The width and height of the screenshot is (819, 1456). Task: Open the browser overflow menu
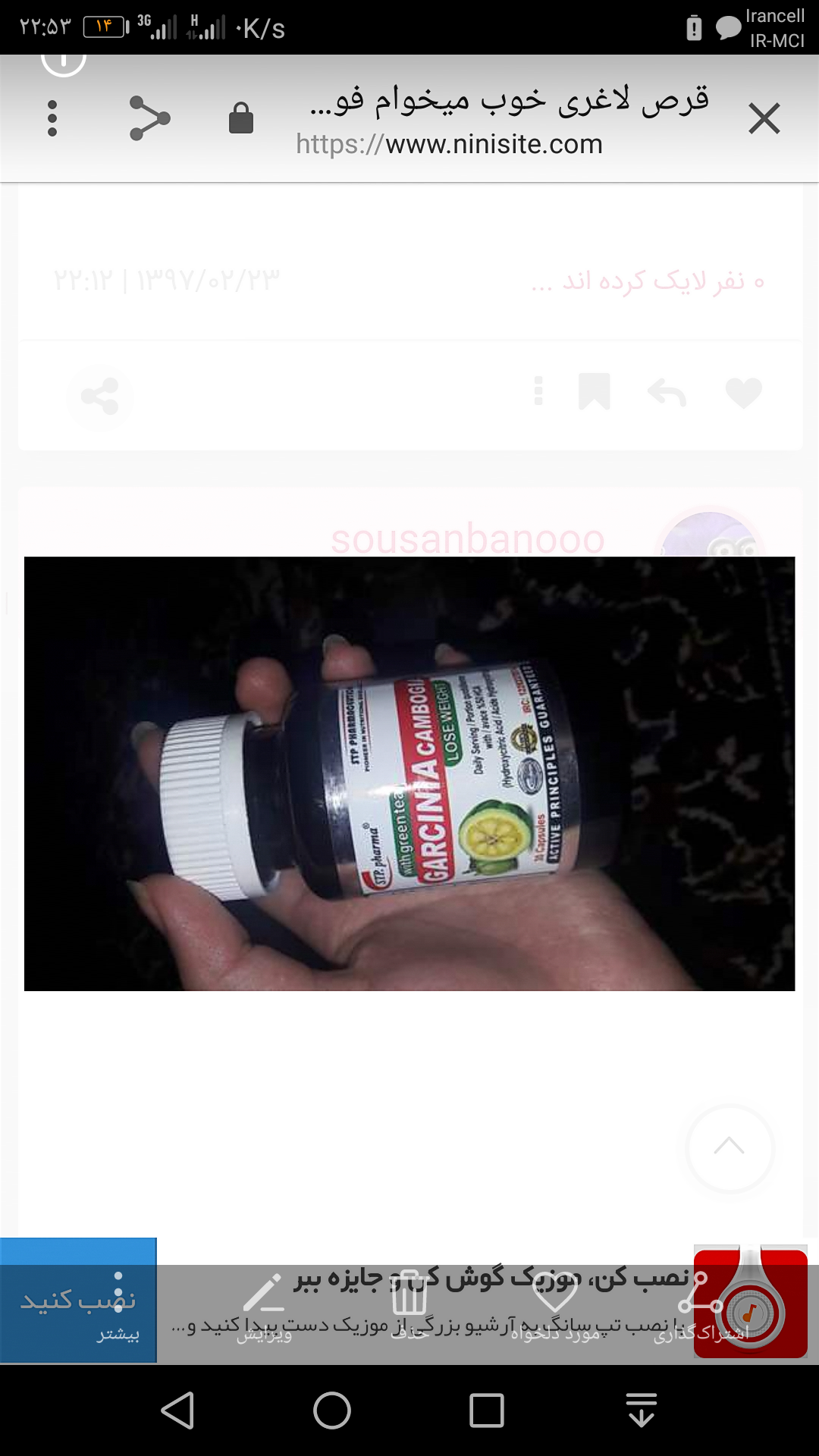point(52,119)
